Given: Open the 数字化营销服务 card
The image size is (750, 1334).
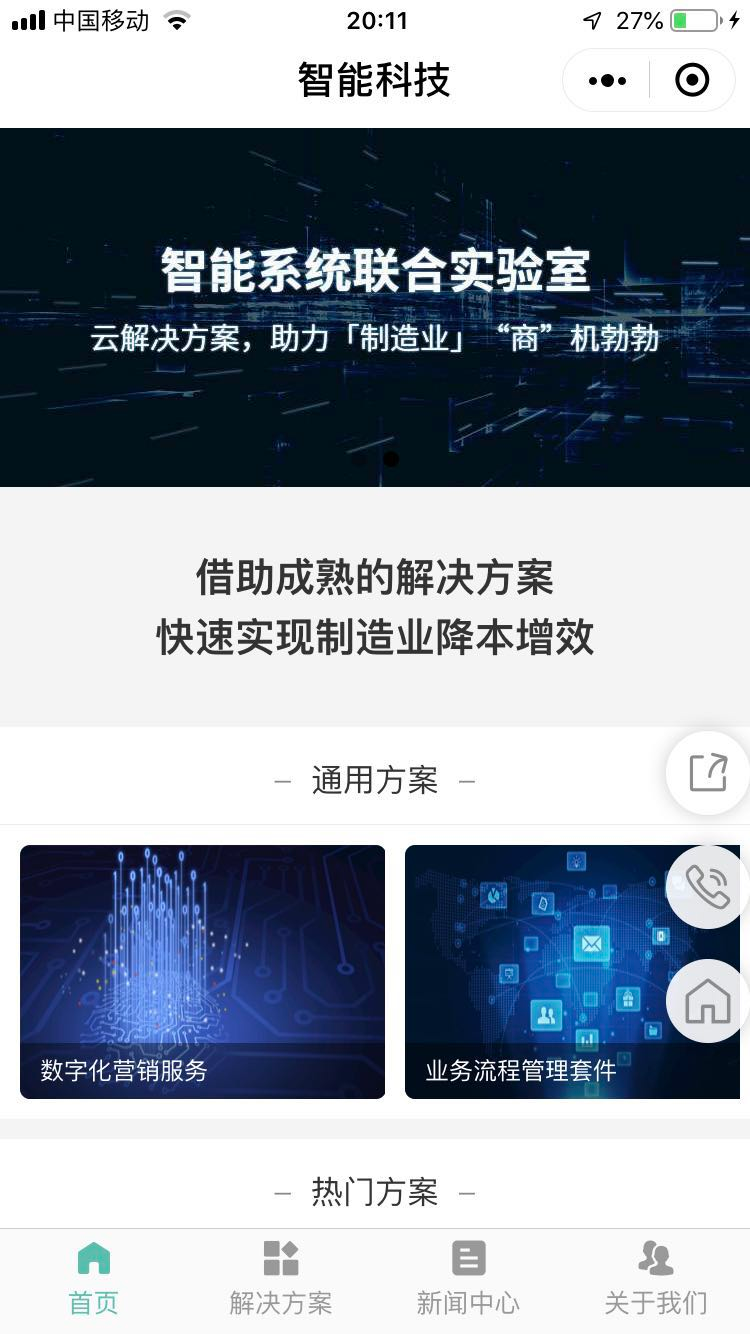Looking at the screenshot, I should (202, 971).
